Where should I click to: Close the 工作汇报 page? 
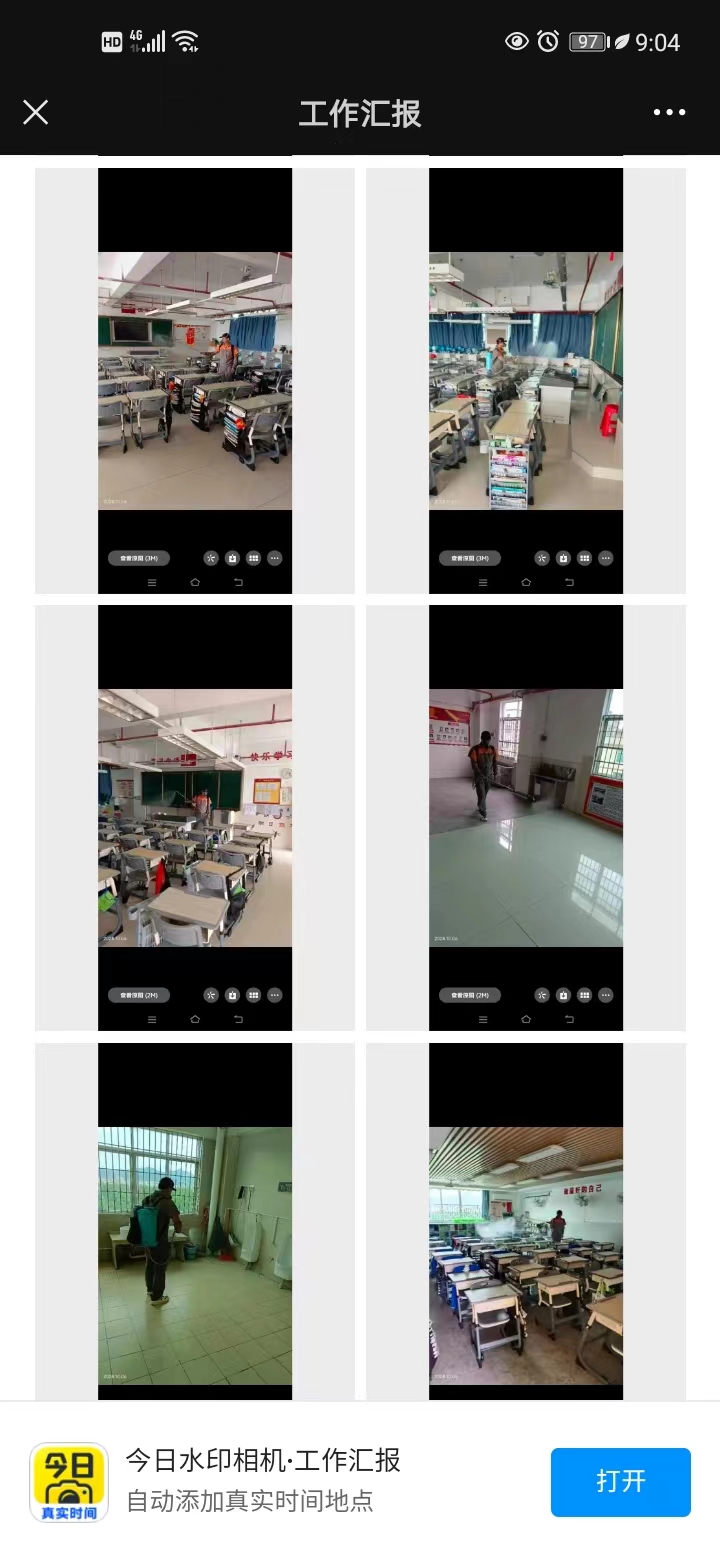(36, 112)
